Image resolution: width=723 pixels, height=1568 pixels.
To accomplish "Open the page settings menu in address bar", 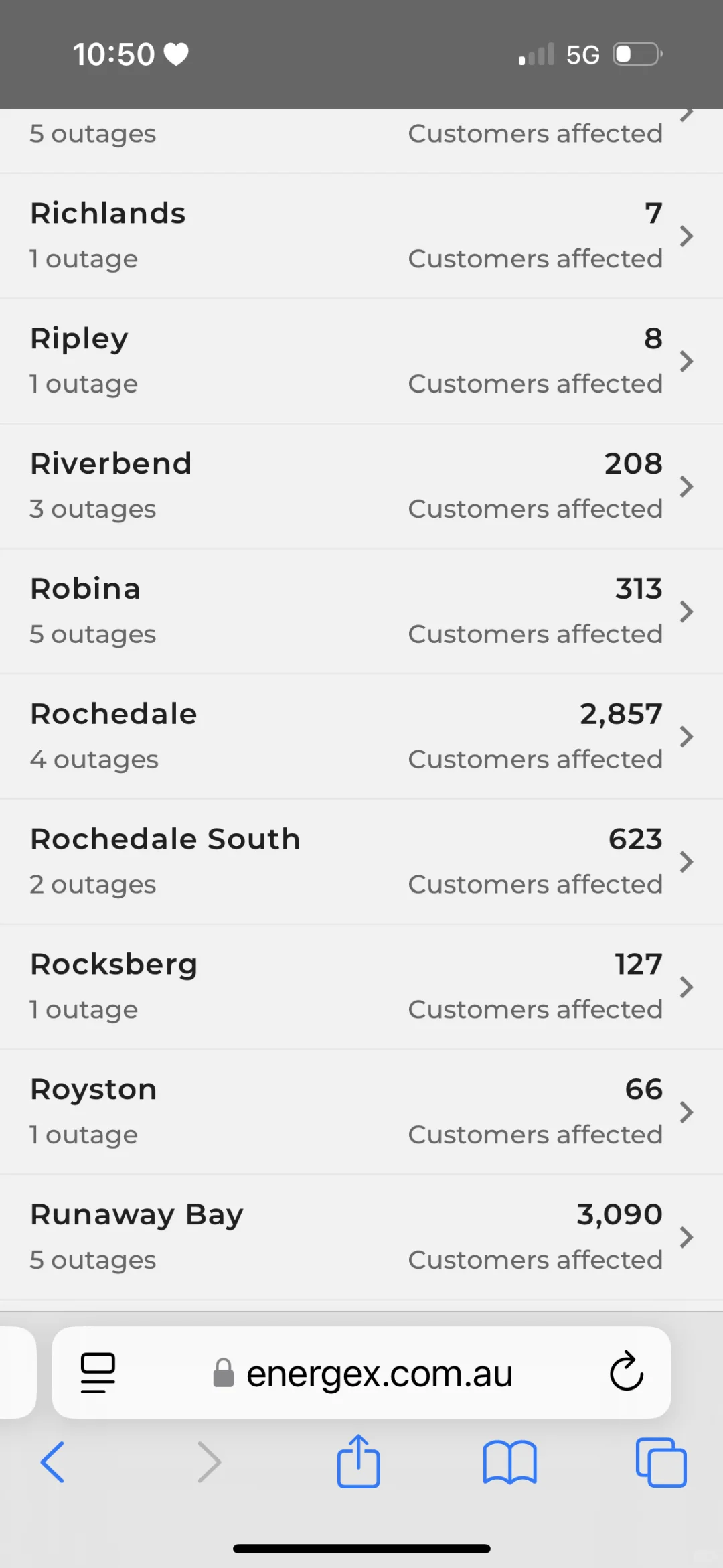I will (x=98, y=1372).
